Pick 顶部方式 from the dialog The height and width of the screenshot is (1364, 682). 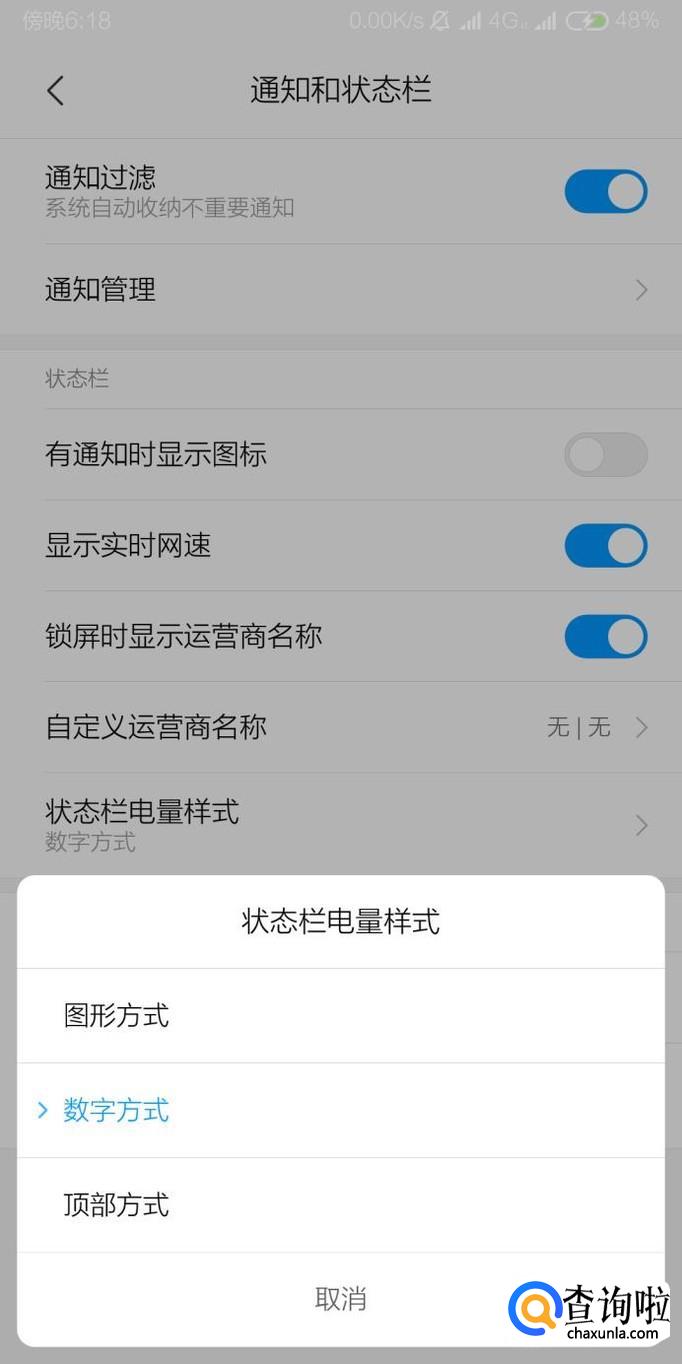point(341,1205)
